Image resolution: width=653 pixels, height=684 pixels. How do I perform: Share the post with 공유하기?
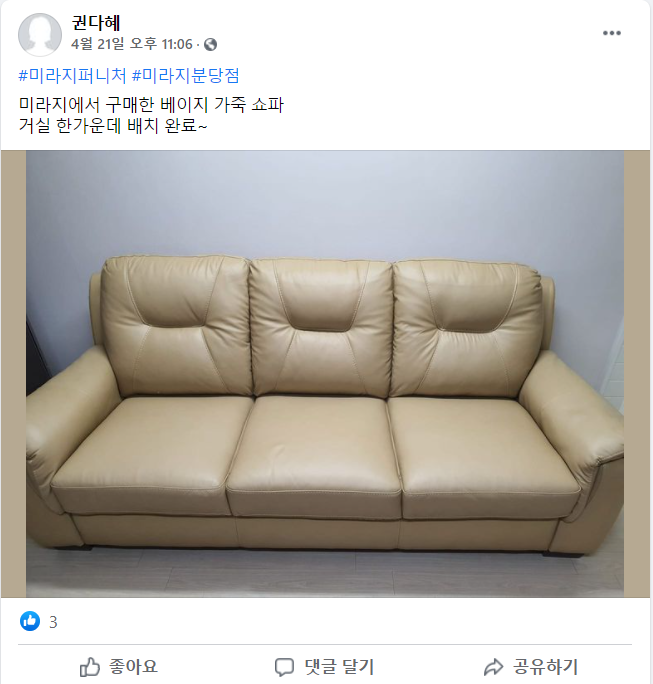[530, 666]
